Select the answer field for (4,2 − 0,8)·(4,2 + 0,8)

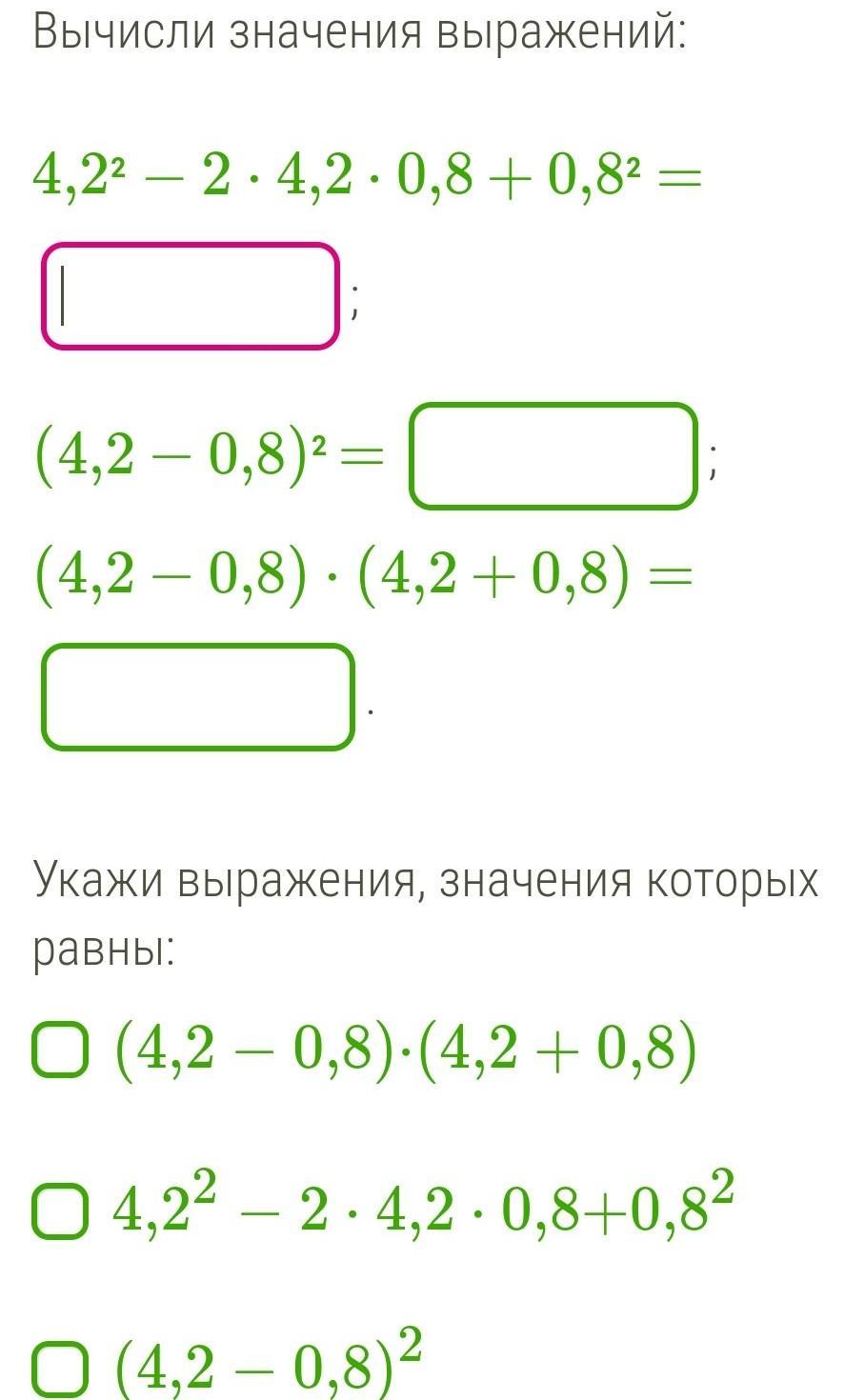coord(198,697)
